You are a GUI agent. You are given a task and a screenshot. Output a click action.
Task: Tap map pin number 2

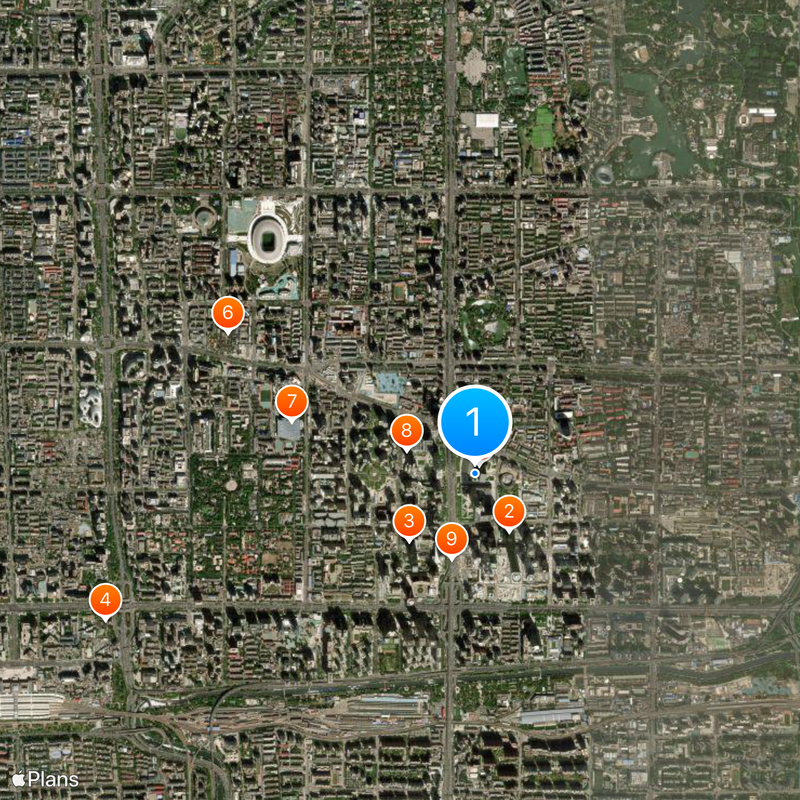[509, 512]
